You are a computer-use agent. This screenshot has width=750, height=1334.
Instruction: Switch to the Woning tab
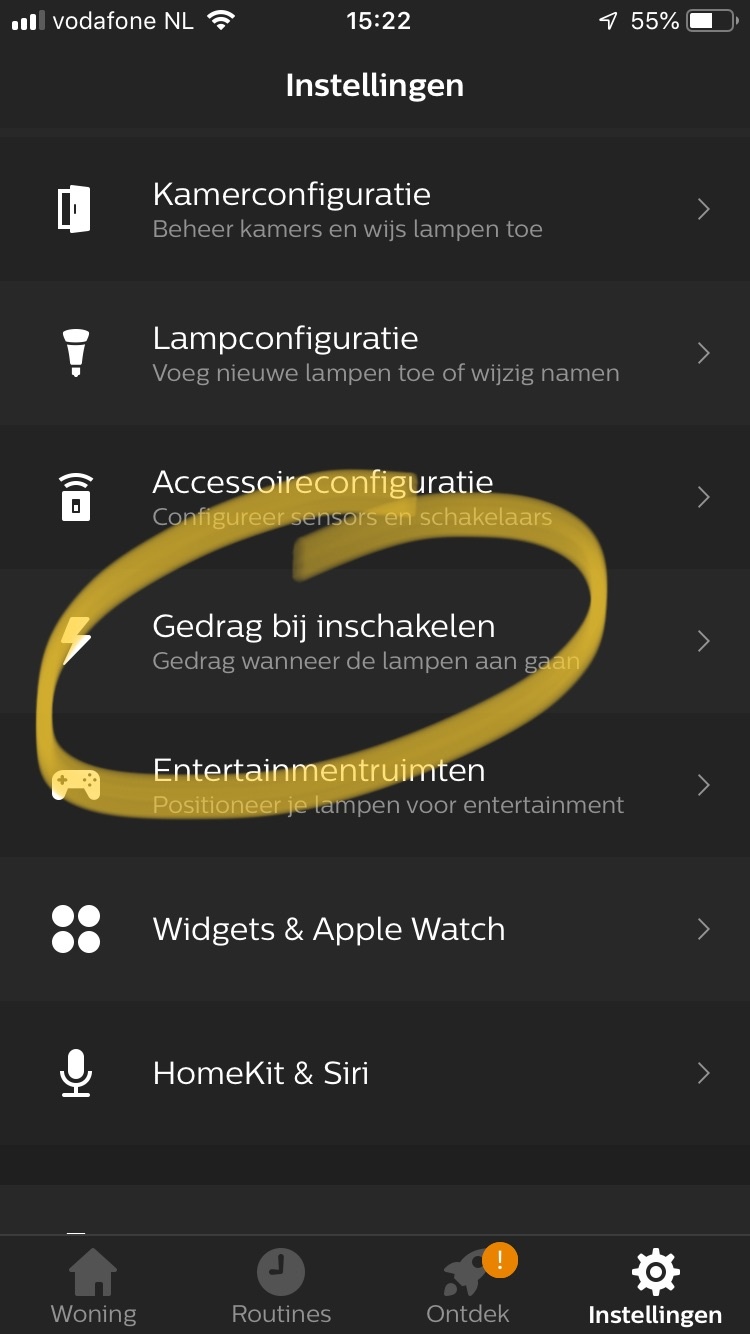coord(94,1286)
